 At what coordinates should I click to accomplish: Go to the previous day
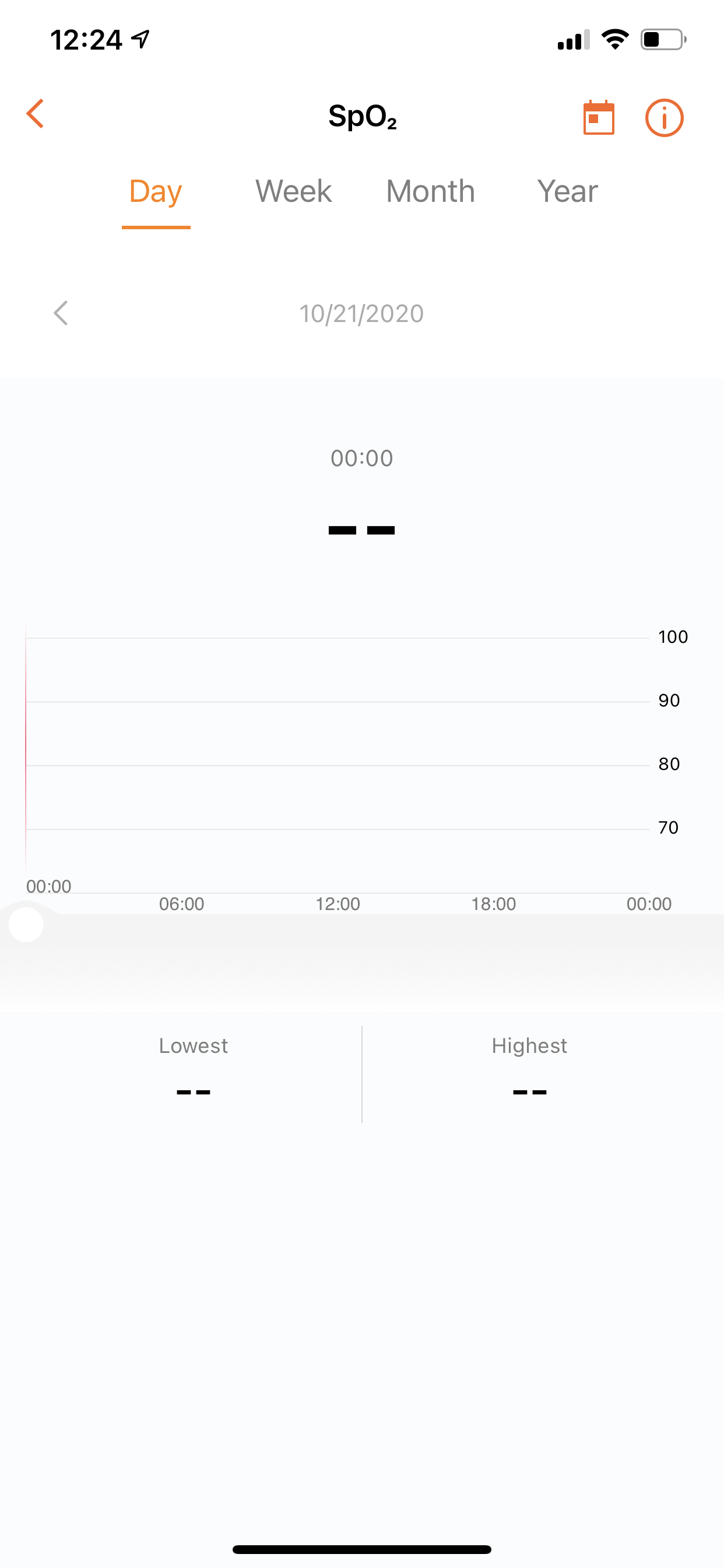pyautogui.click(x=61, y=313)
